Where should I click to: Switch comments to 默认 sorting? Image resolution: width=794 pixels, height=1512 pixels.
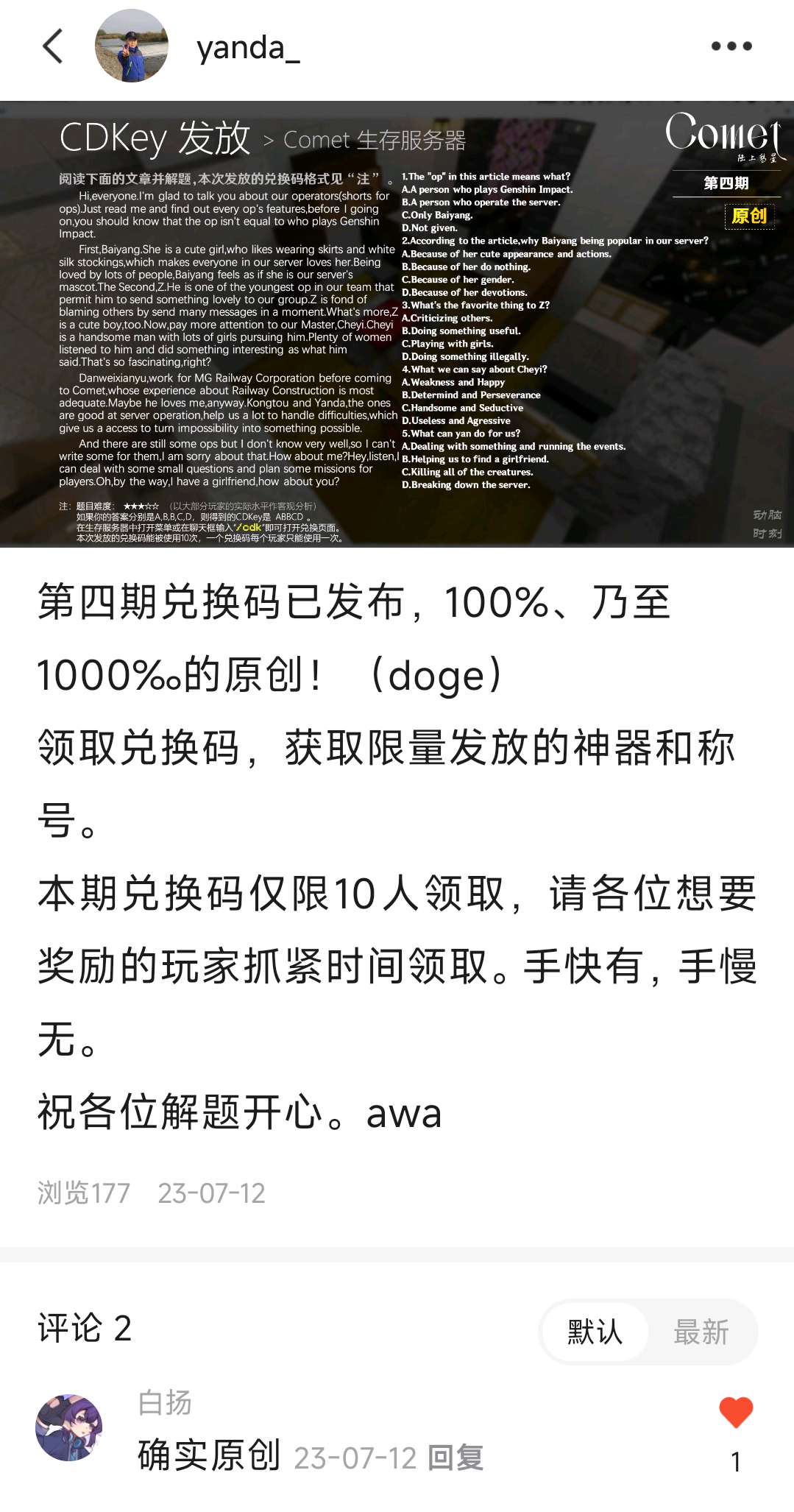point(595,1332)
